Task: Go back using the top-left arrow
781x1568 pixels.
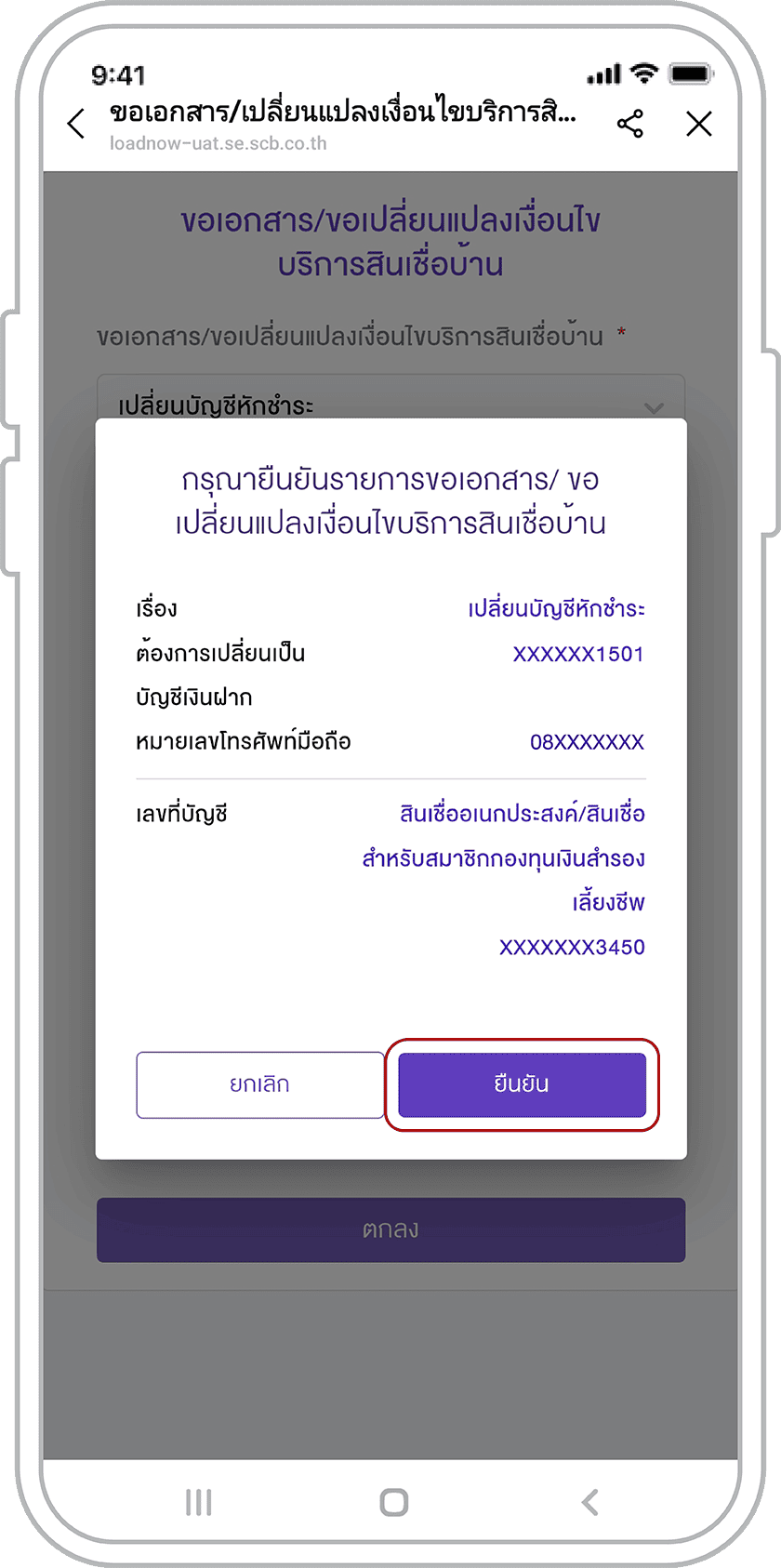Action: tap(76, 124)
